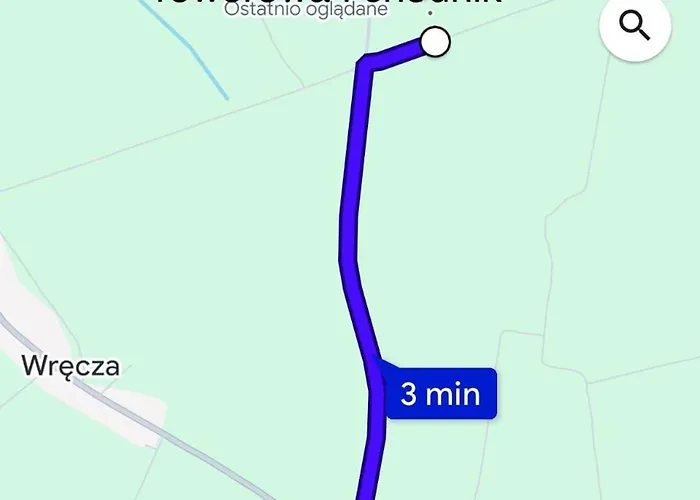Tap the 3 min route label
The image size is (700, 500).
point(441,393)
